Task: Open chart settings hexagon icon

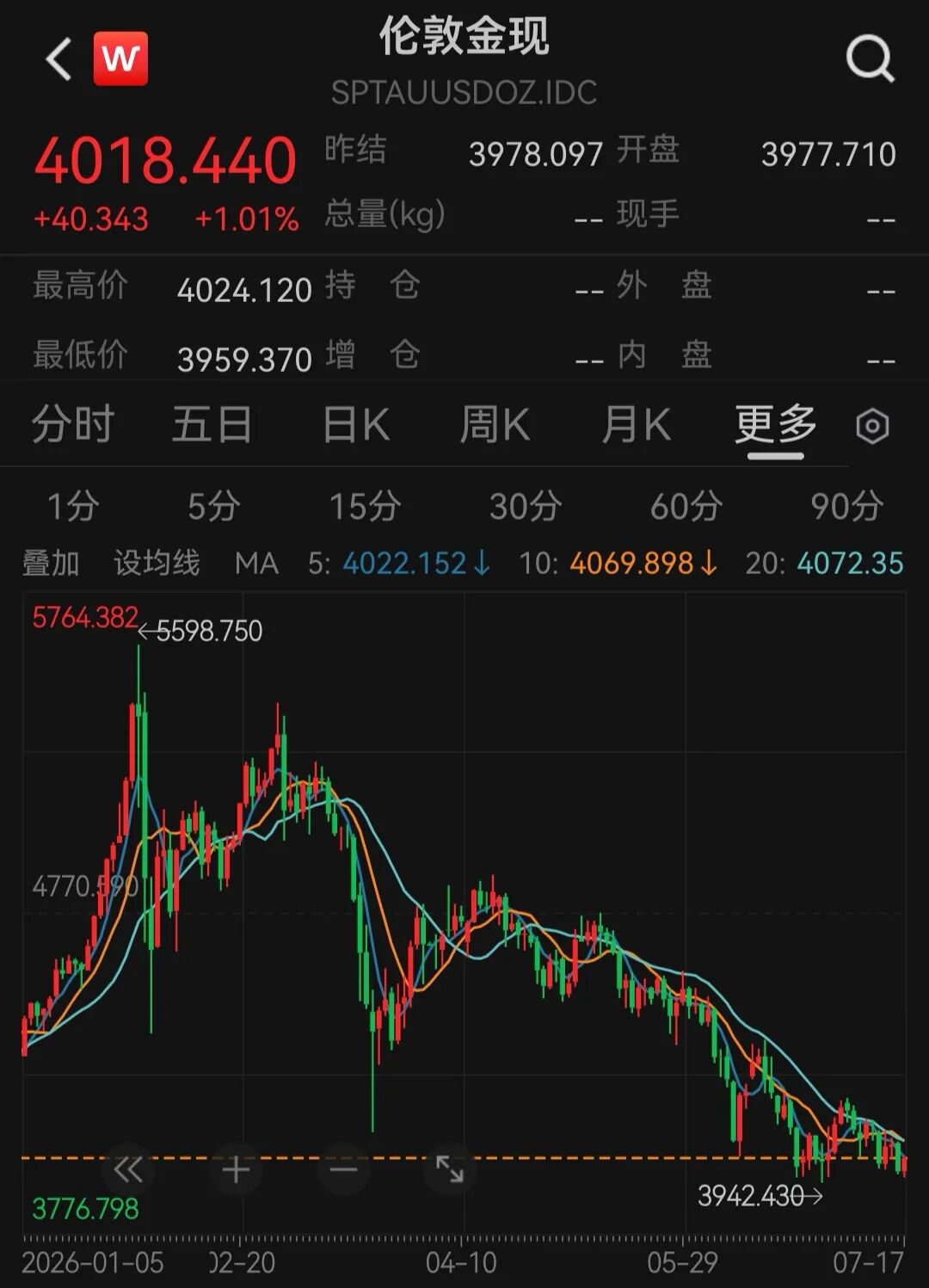Action: (x=872, y=426)
